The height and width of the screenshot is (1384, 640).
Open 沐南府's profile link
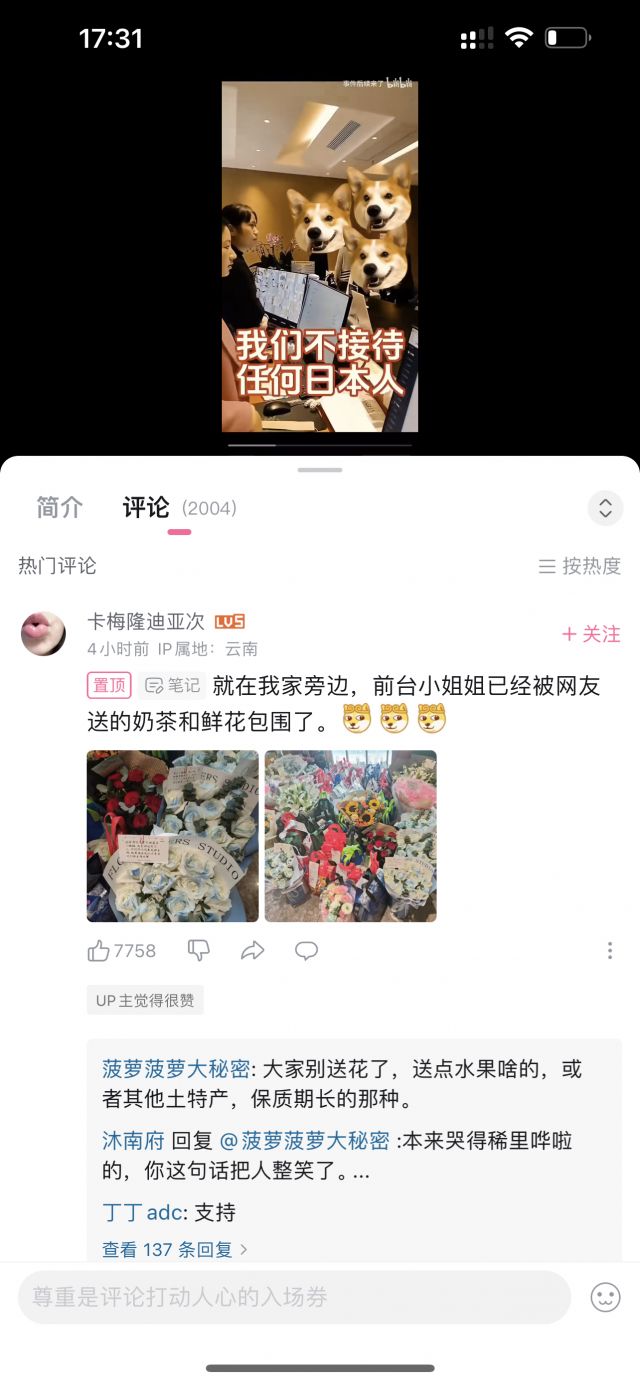133,1141
